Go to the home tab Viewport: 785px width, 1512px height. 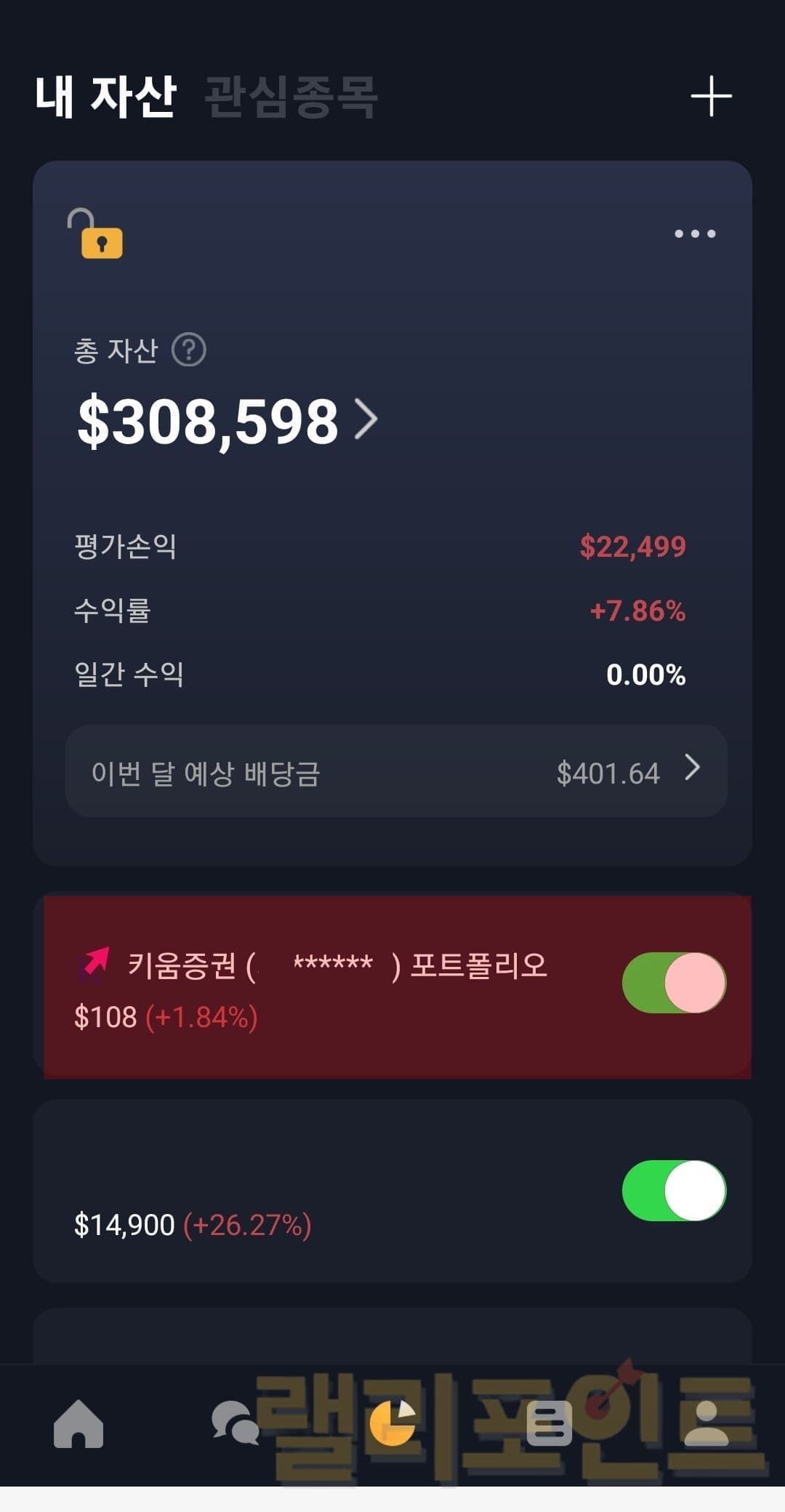78,1423
